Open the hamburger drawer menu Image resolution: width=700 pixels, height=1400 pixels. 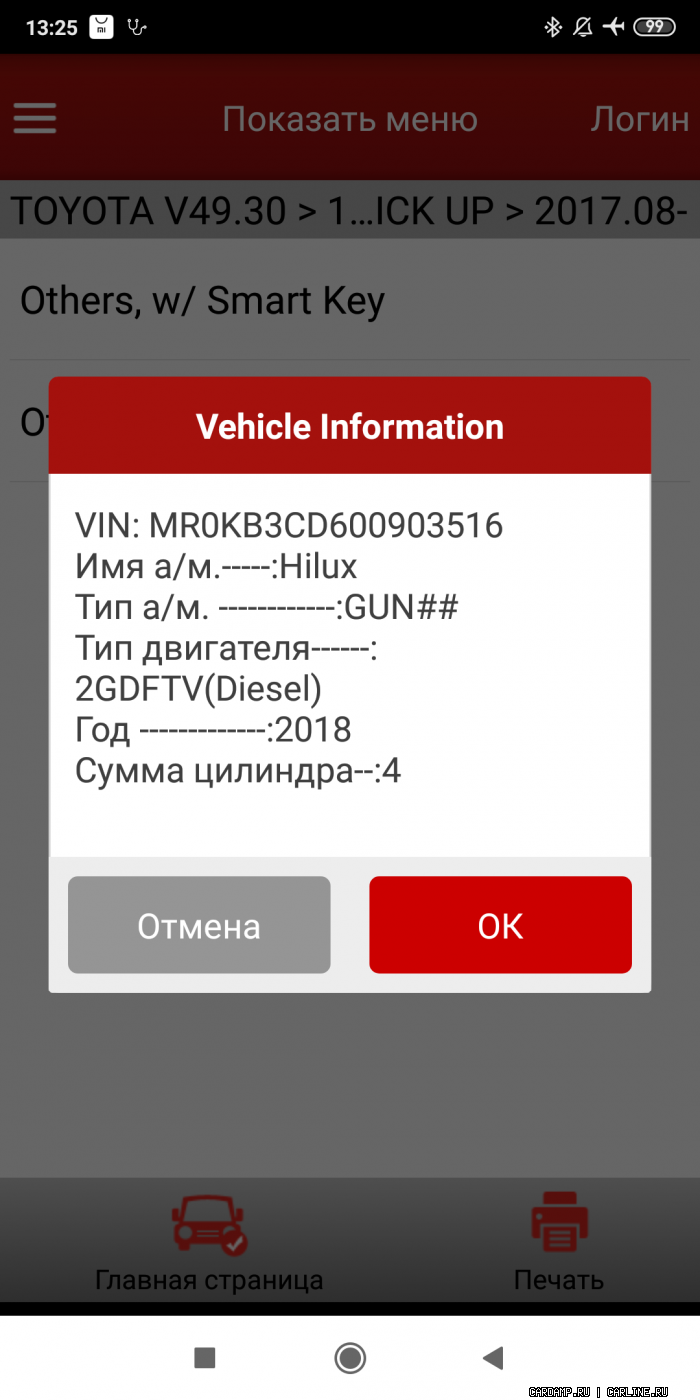tap(35, 119)
